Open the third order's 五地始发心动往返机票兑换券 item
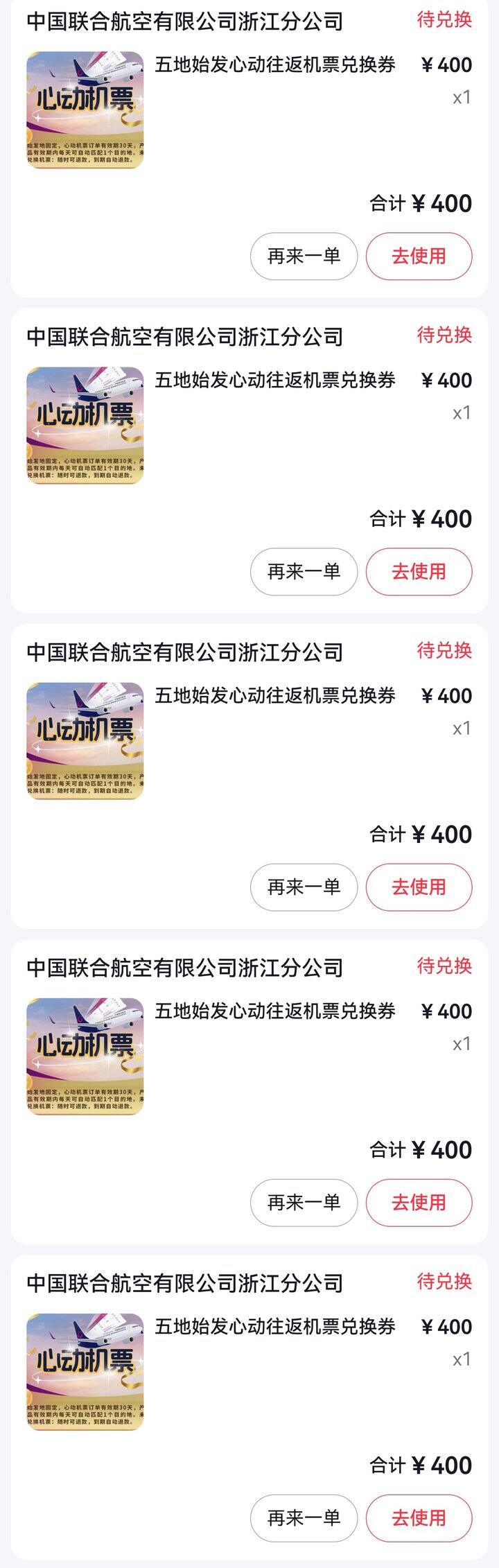Screen dimensions: 499x1568 (x=274, y=695)
